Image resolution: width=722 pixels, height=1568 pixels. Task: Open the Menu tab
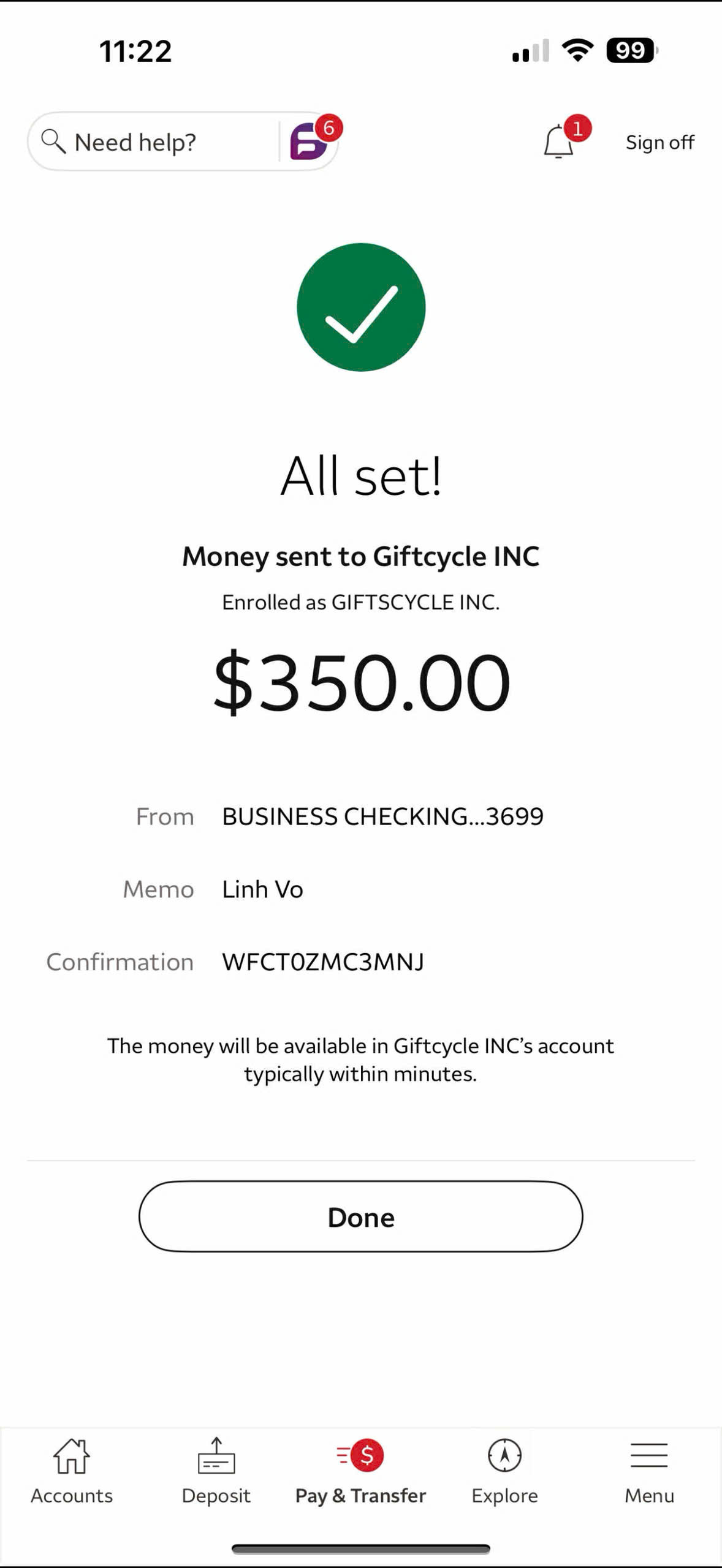click(x=649, y=1471)
